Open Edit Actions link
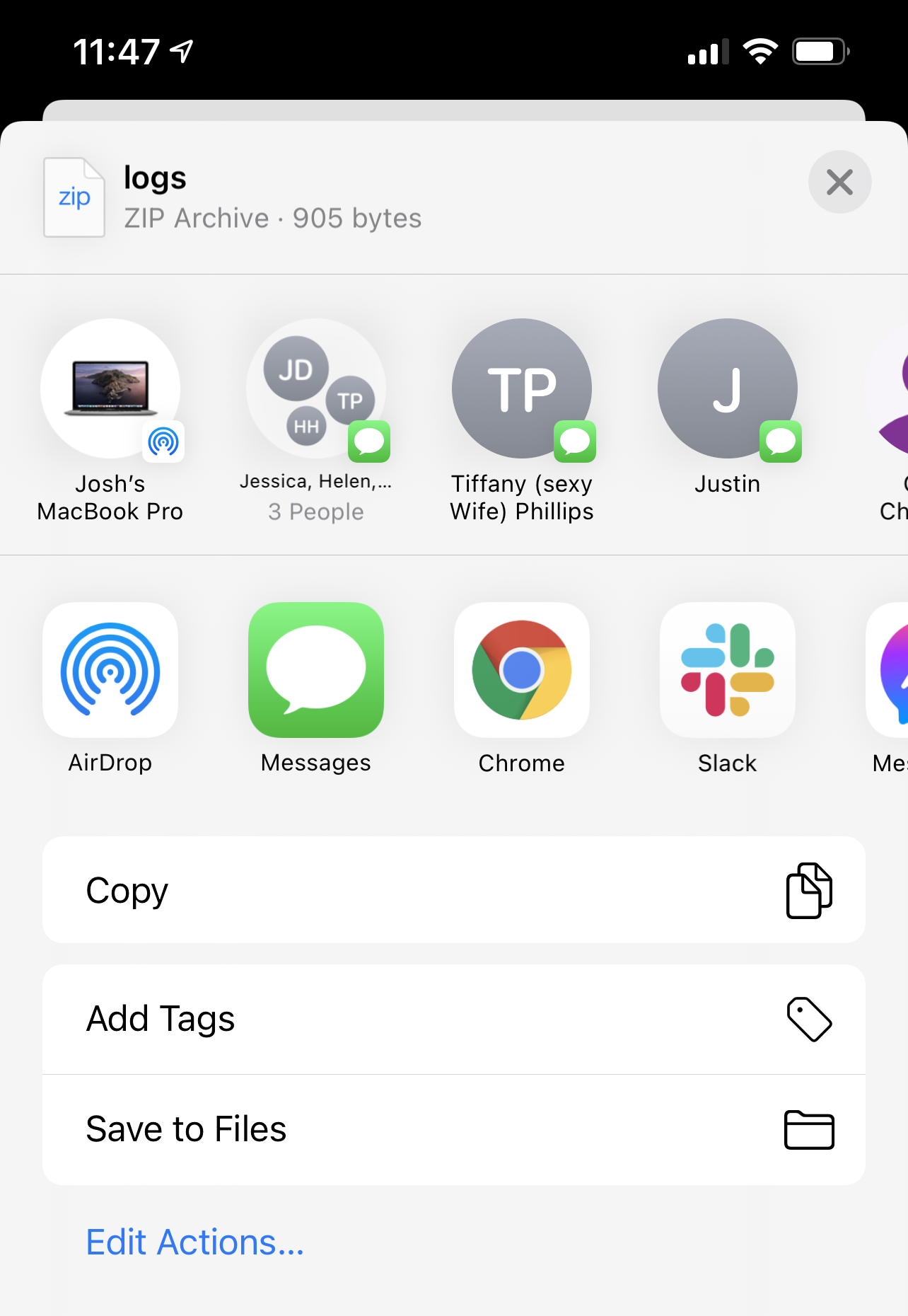This screenshot has height=1316, width=908. (194, 1242)
